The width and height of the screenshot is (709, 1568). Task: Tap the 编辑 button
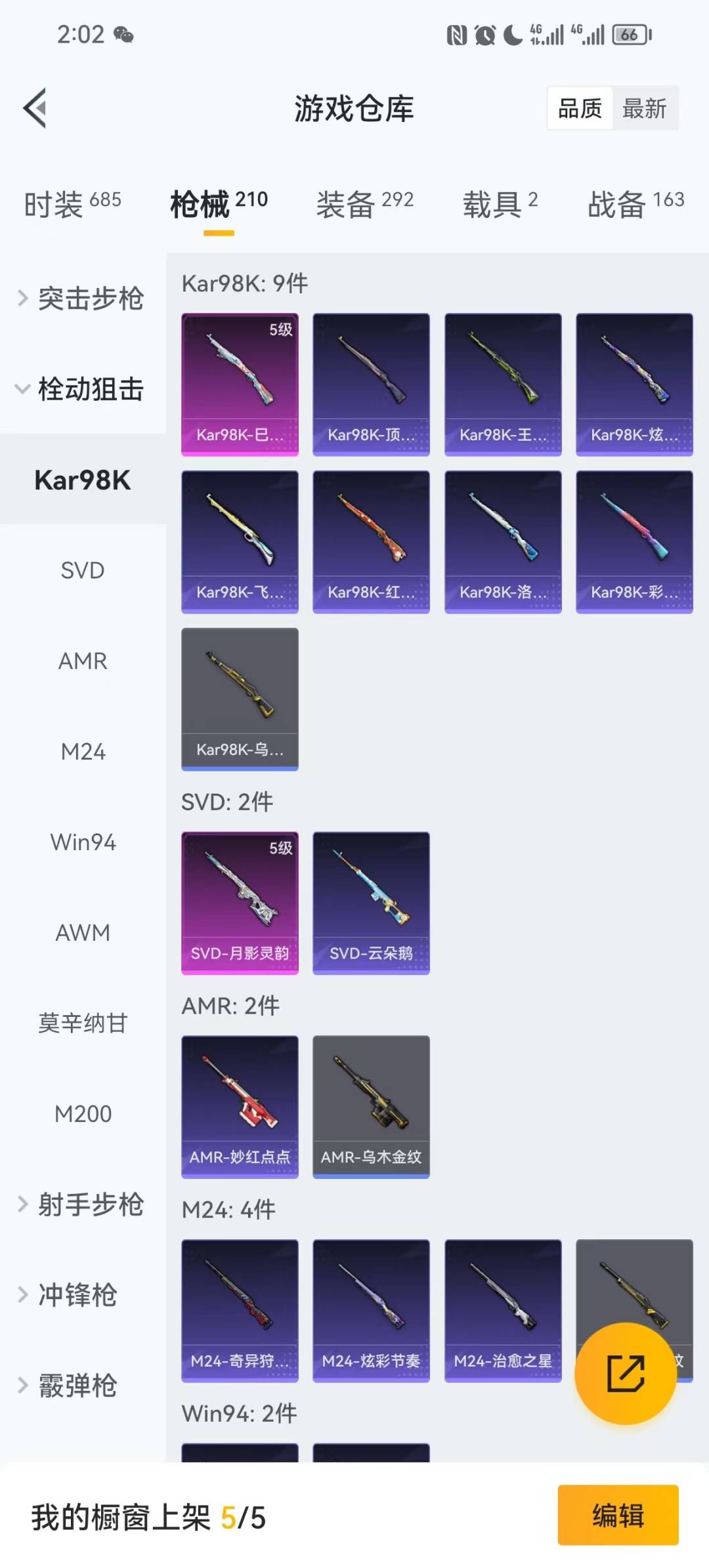coord(618,1516)
